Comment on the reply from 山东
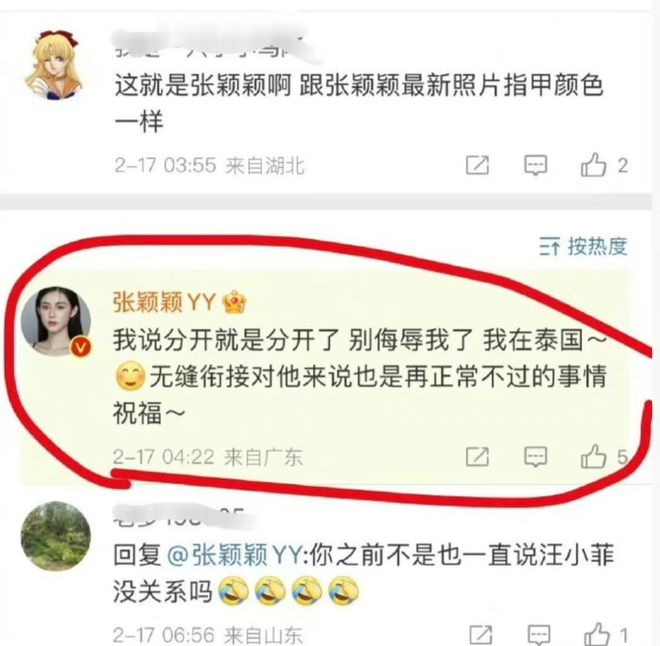Viewport: 660px width, 646px height. (537, 634)
